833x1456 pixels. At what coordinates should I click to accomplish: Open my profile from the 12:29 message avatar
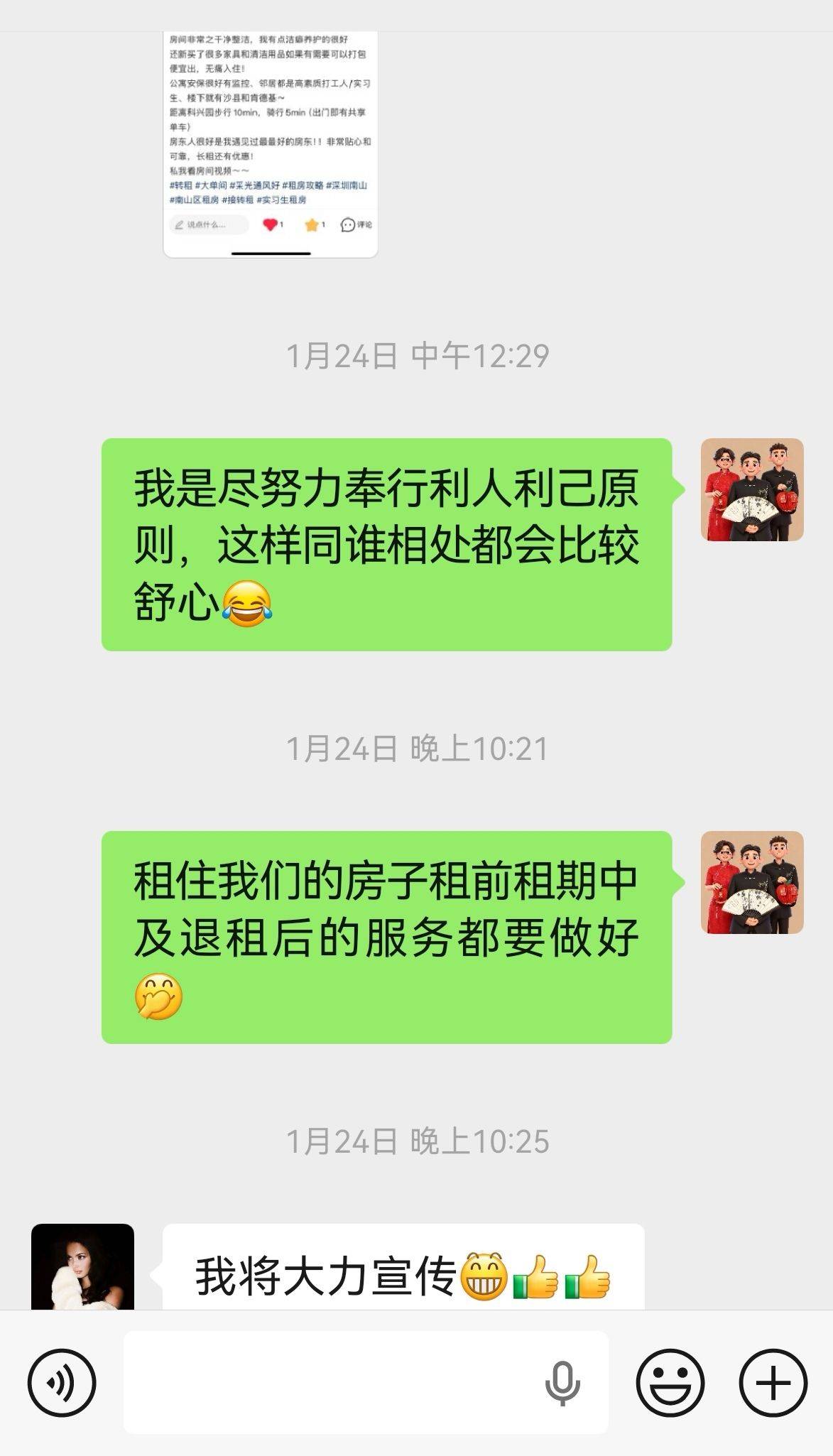pos(751,490)
